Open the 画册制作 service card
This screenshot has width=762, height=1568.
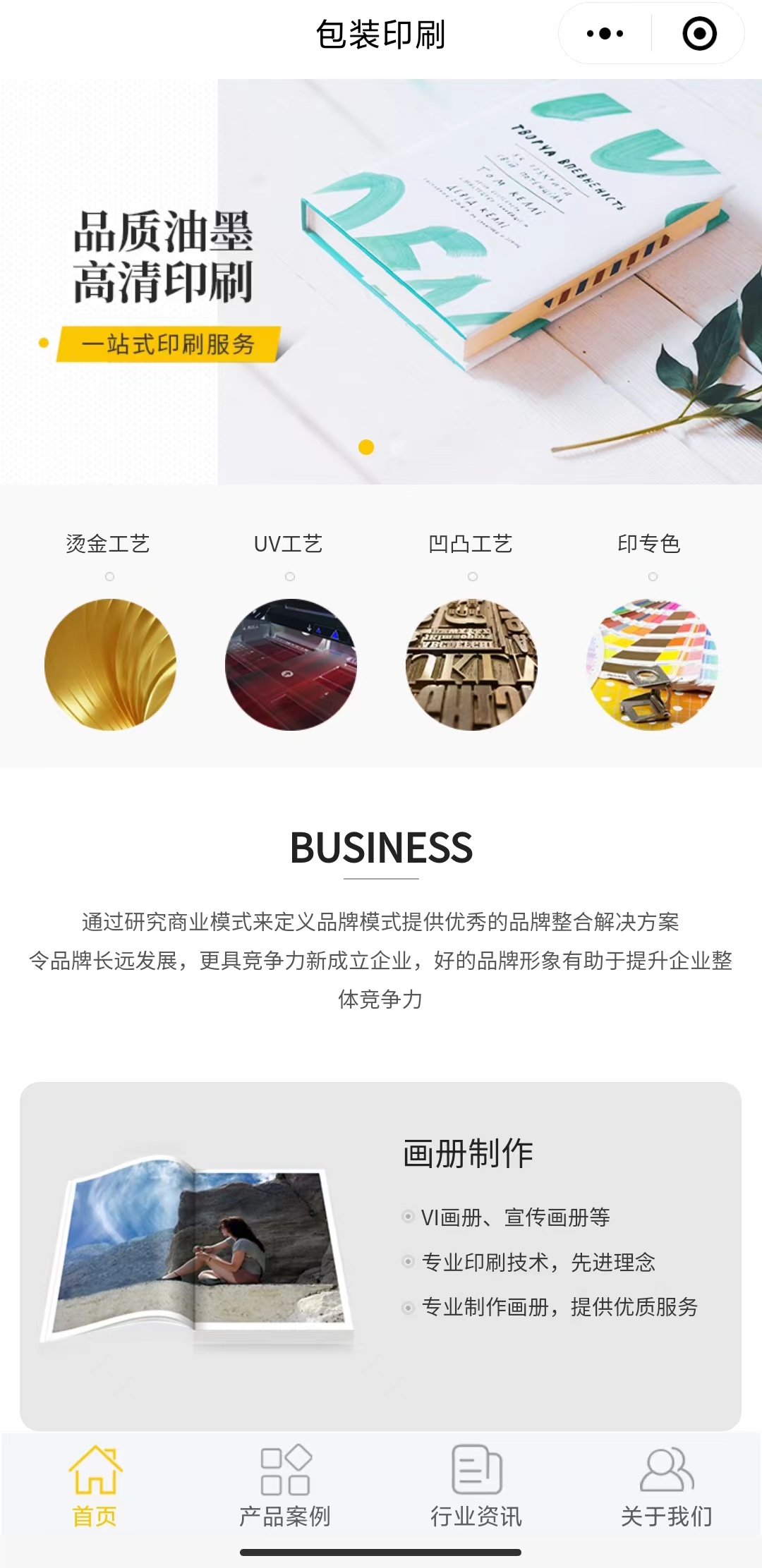tap(381, 1256)
